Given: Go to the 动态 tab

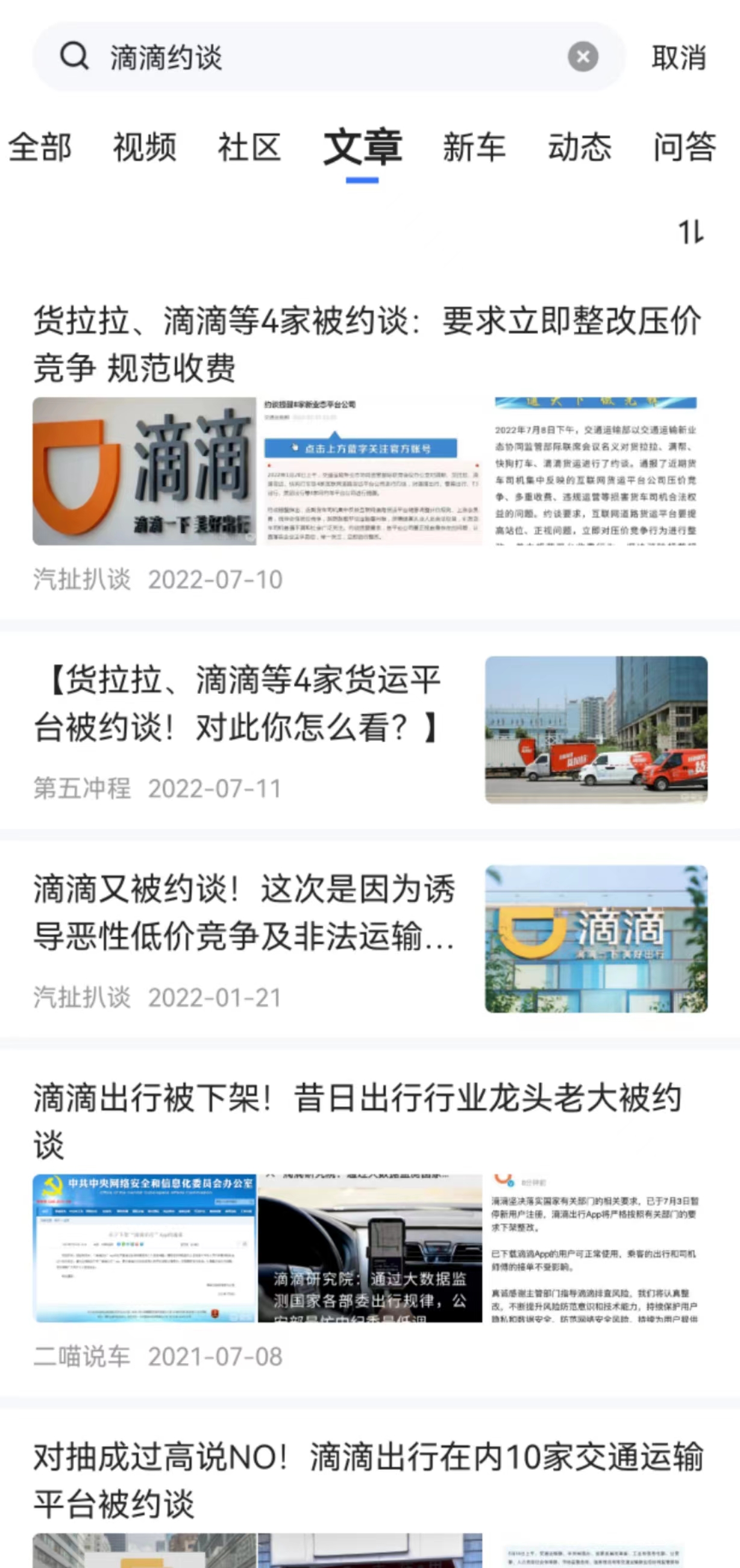Looking at the screenshot, I should click(579, 148).
